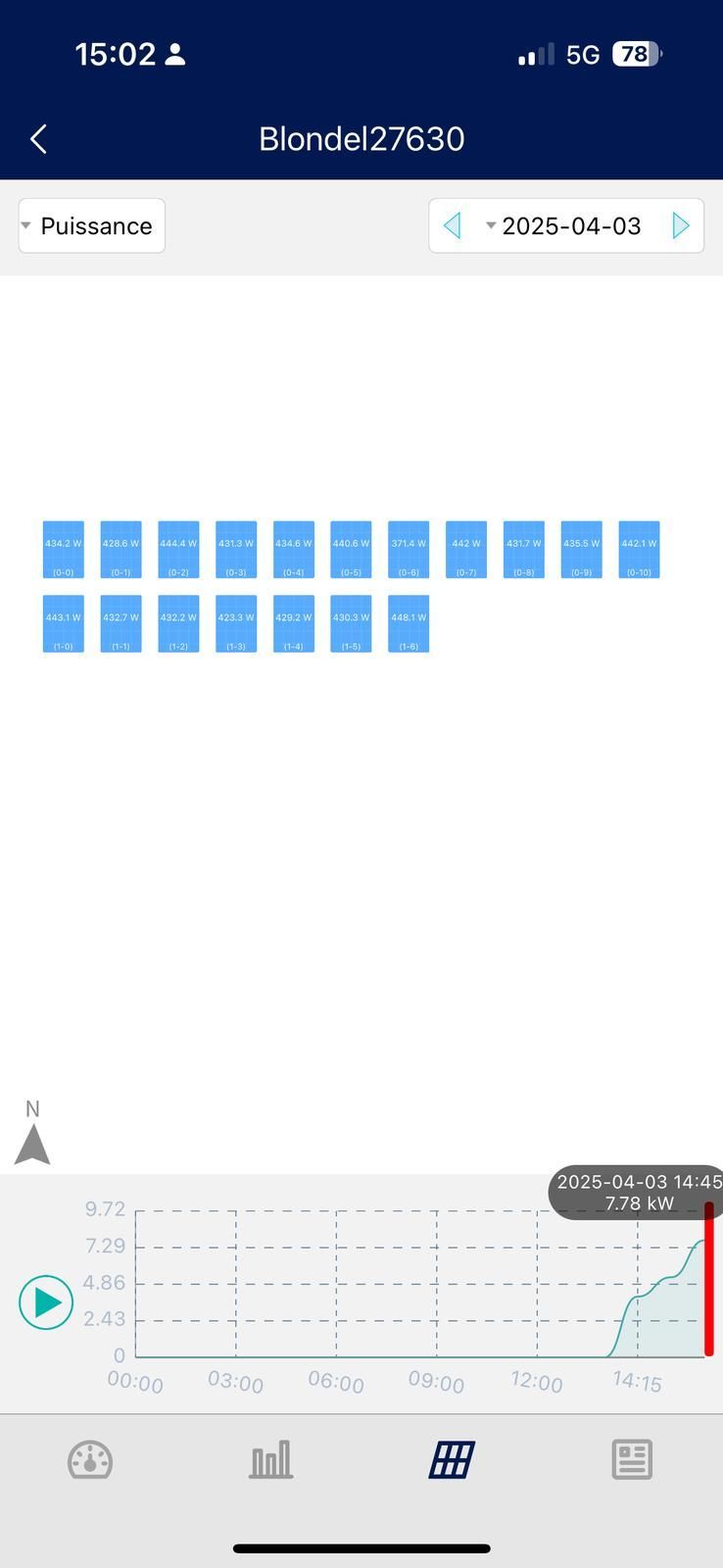Select panel (0-6) showing 371.4 W
Screen dimensions: 723x1568
click(409, 550)
